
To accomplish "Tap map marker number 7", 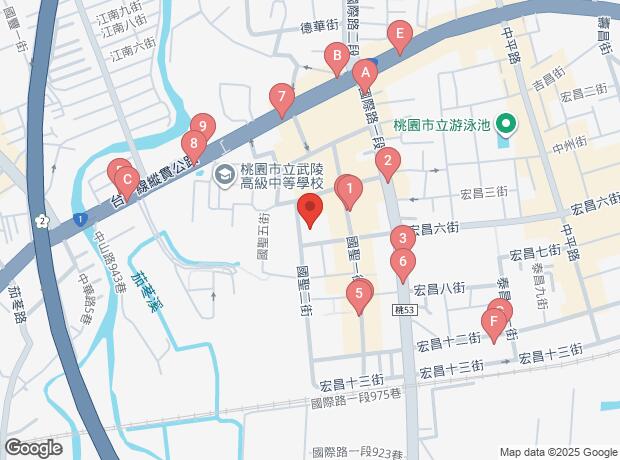I will (x=282, y=98).
